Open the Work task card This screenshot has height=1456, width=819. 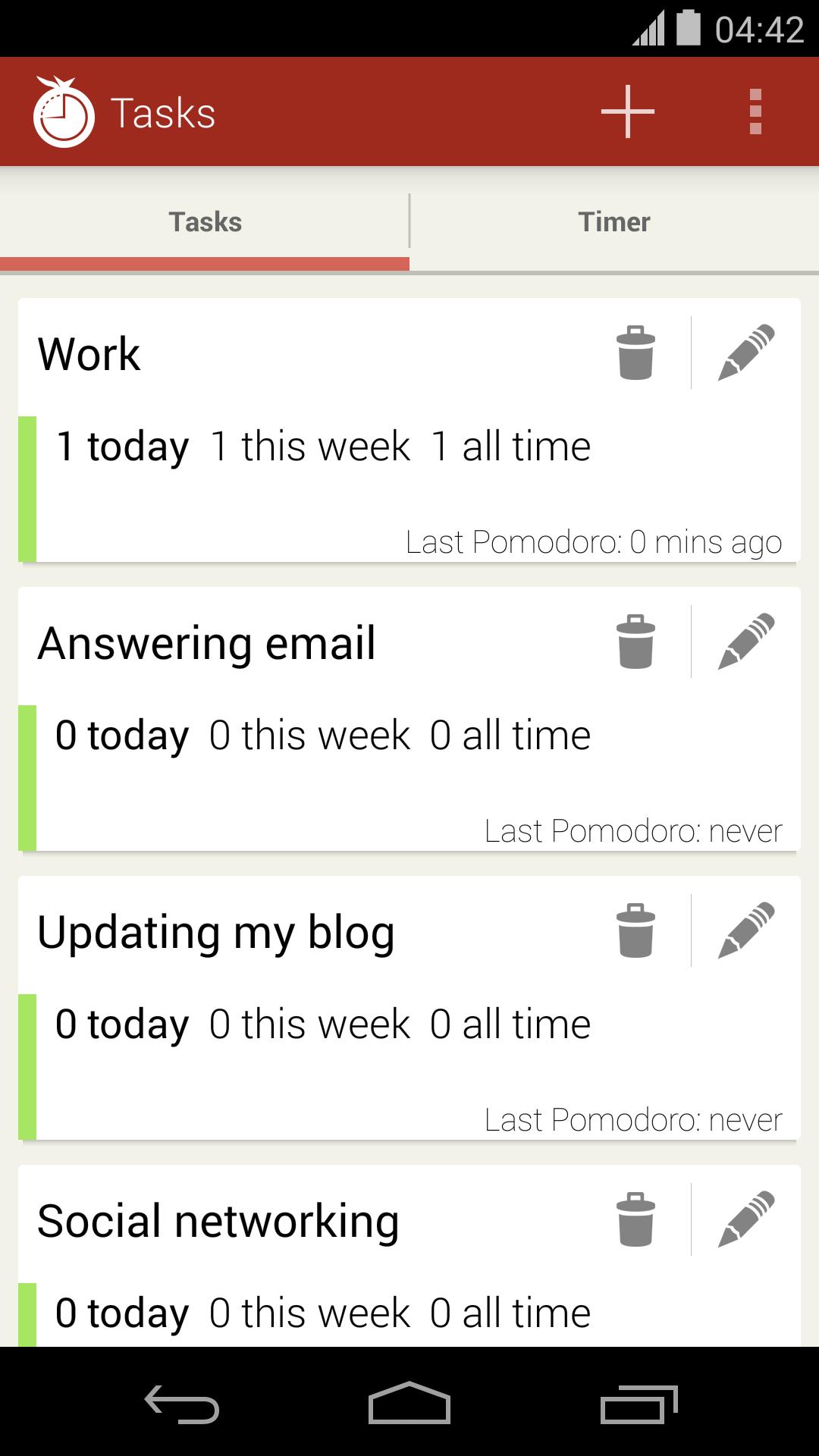(303, 470)
